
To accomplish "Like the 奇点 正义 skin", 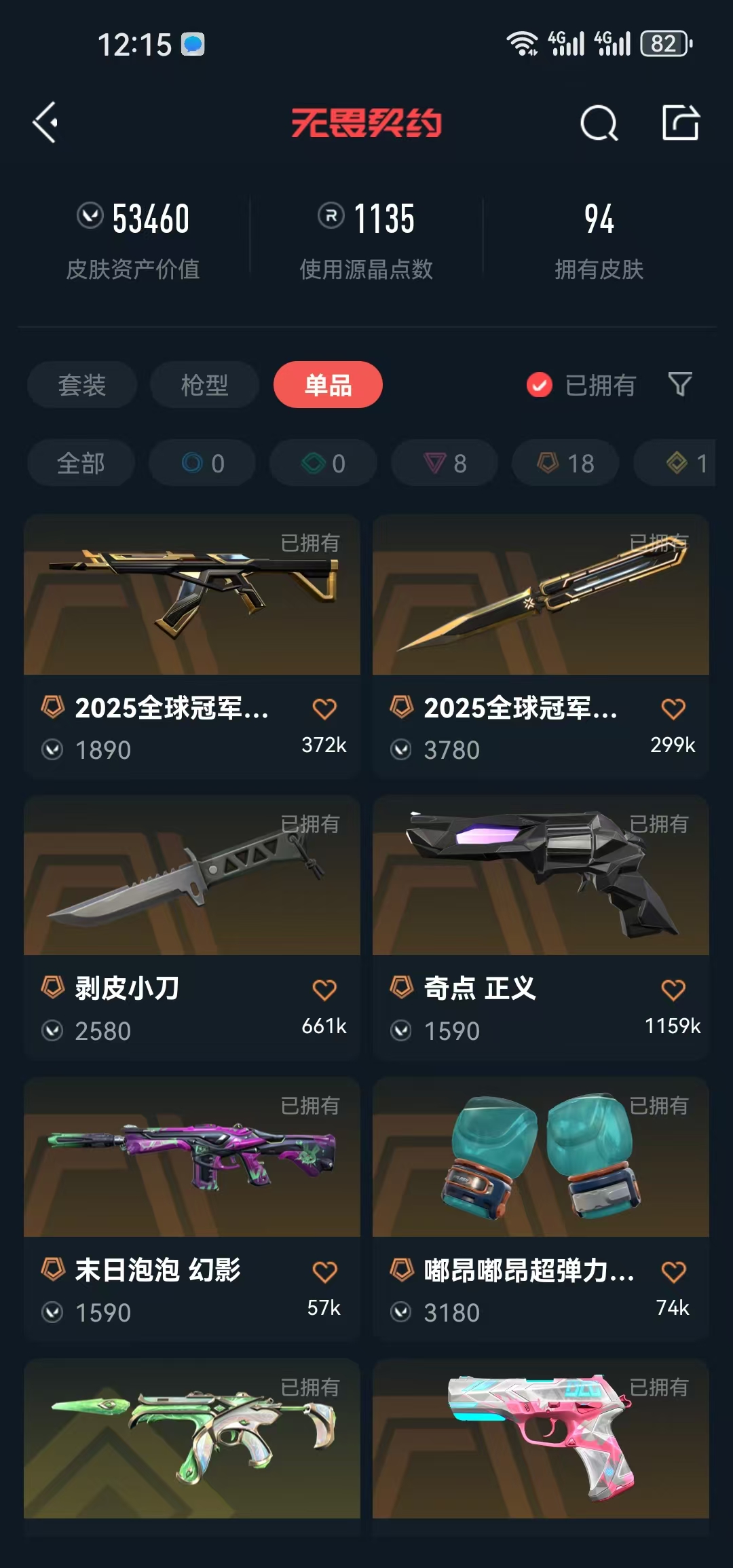I will click(673, 990).
